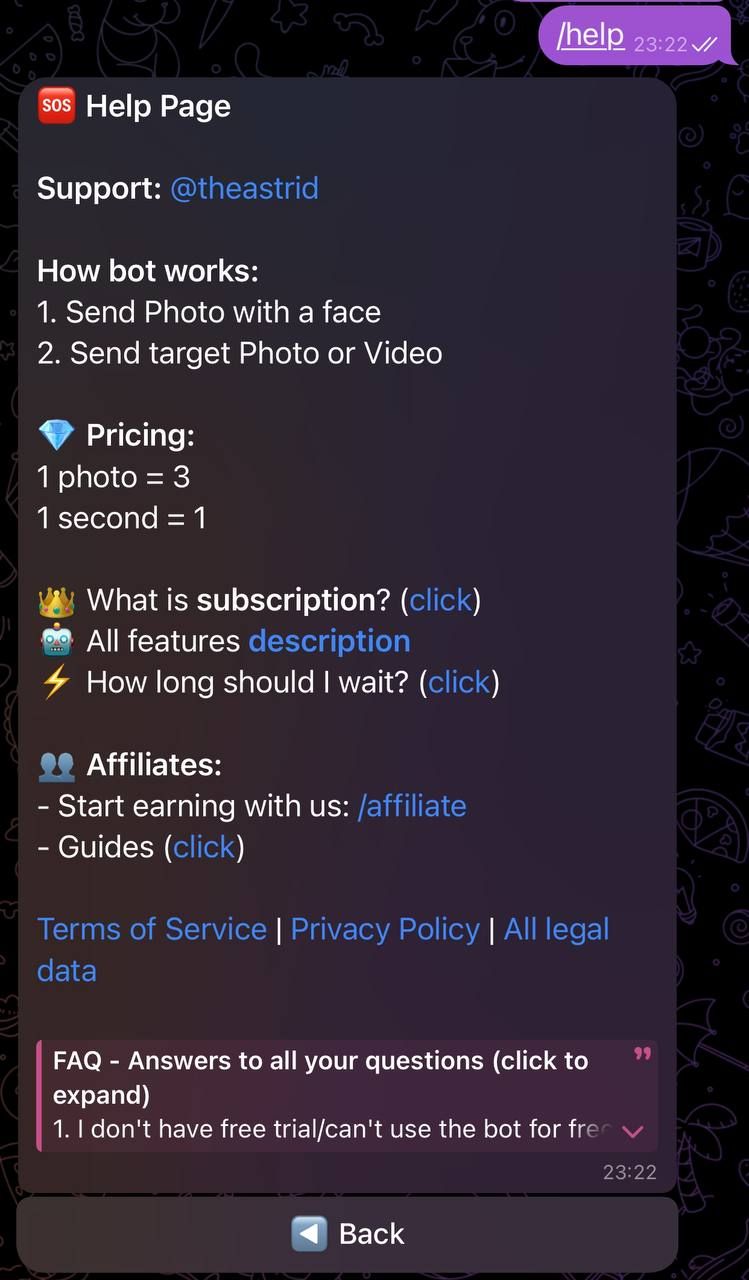This screenshot has width=749, height=1280.
Task: Click the people icon next to Affiliates
Action: (x=58, y=764)
